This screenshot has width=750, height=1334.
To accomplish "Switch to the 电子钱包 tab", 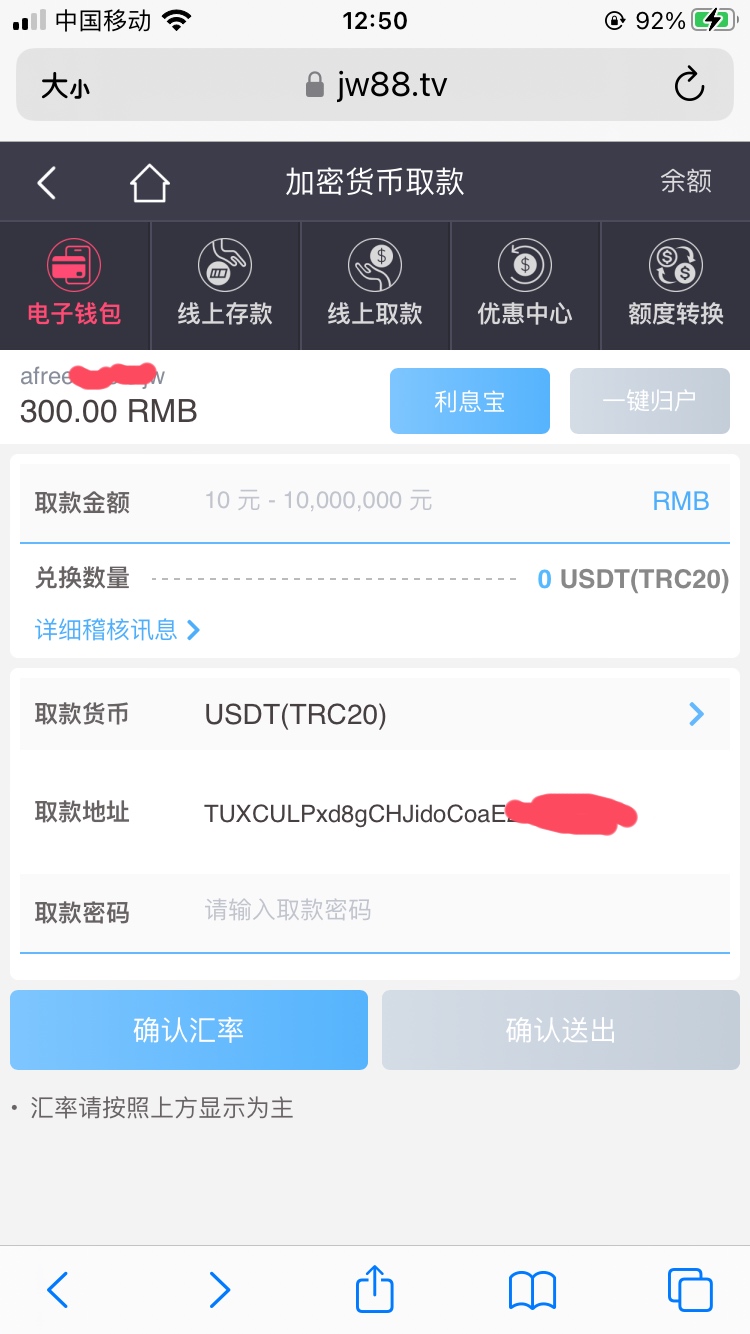I will [x=75, y=285].
